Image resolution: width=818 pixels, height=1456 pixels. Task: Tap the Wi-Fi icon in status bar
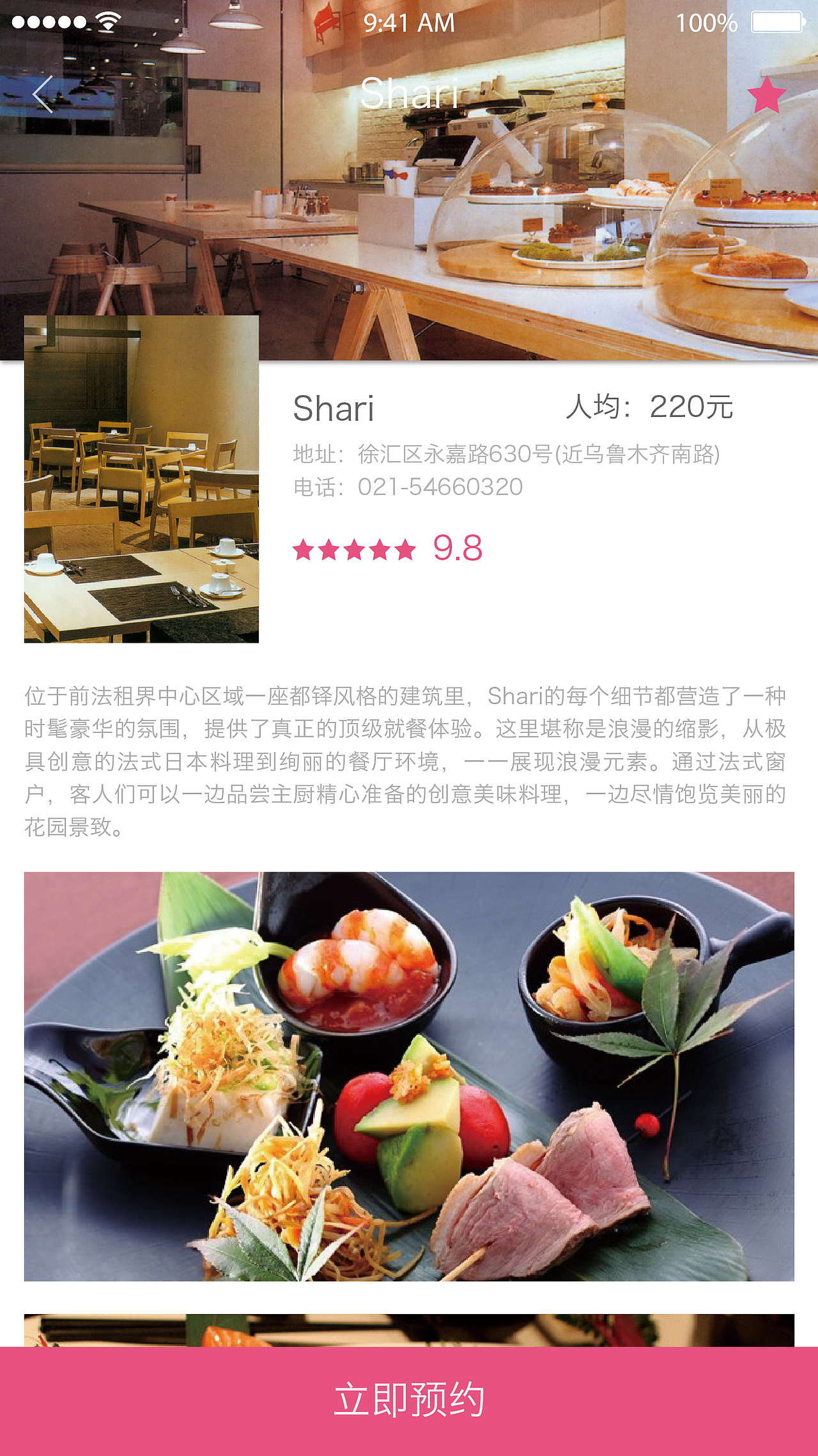pos(109,21)
